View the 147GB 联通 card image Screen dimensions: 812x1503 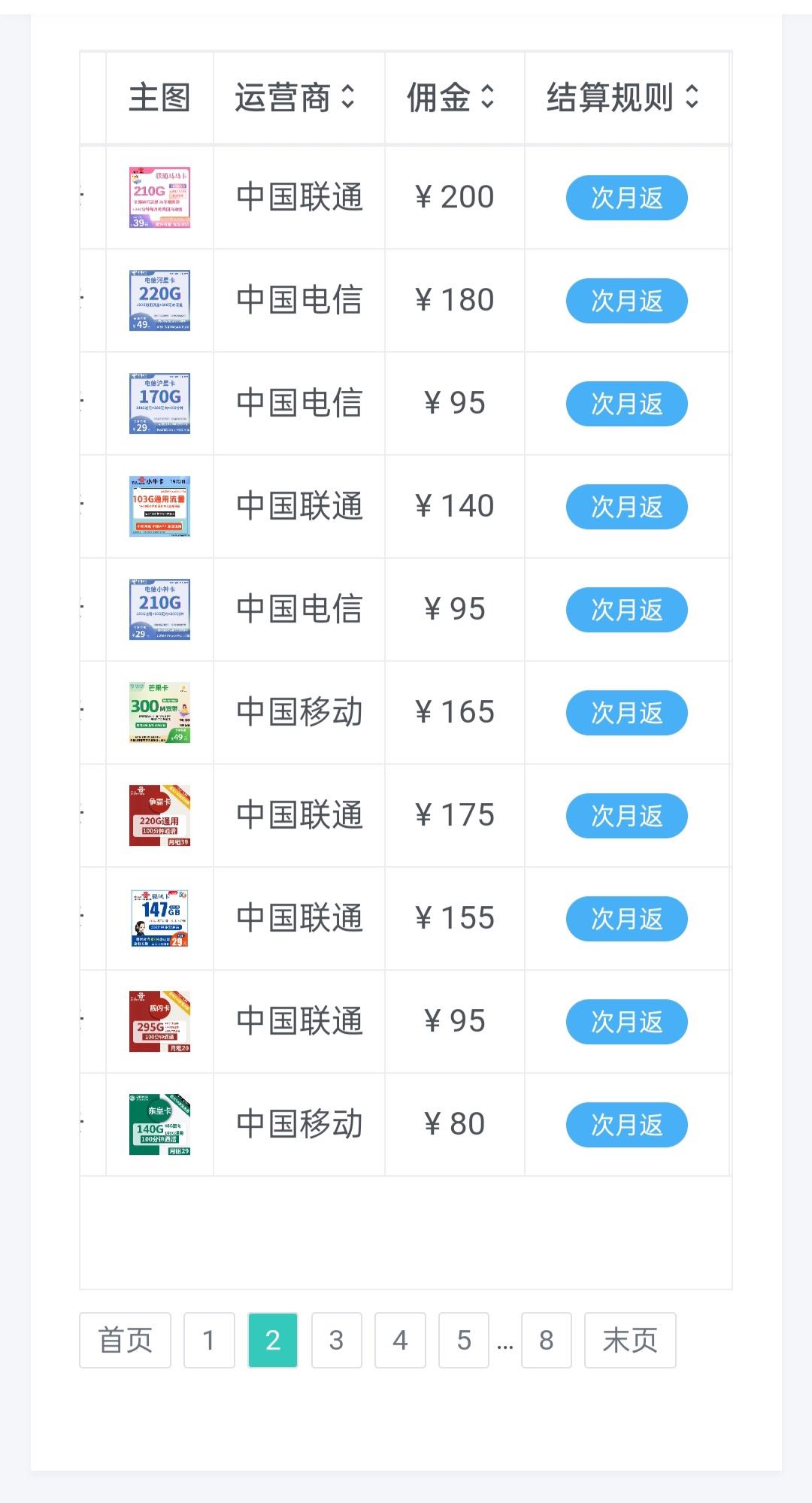coord(159,918)
